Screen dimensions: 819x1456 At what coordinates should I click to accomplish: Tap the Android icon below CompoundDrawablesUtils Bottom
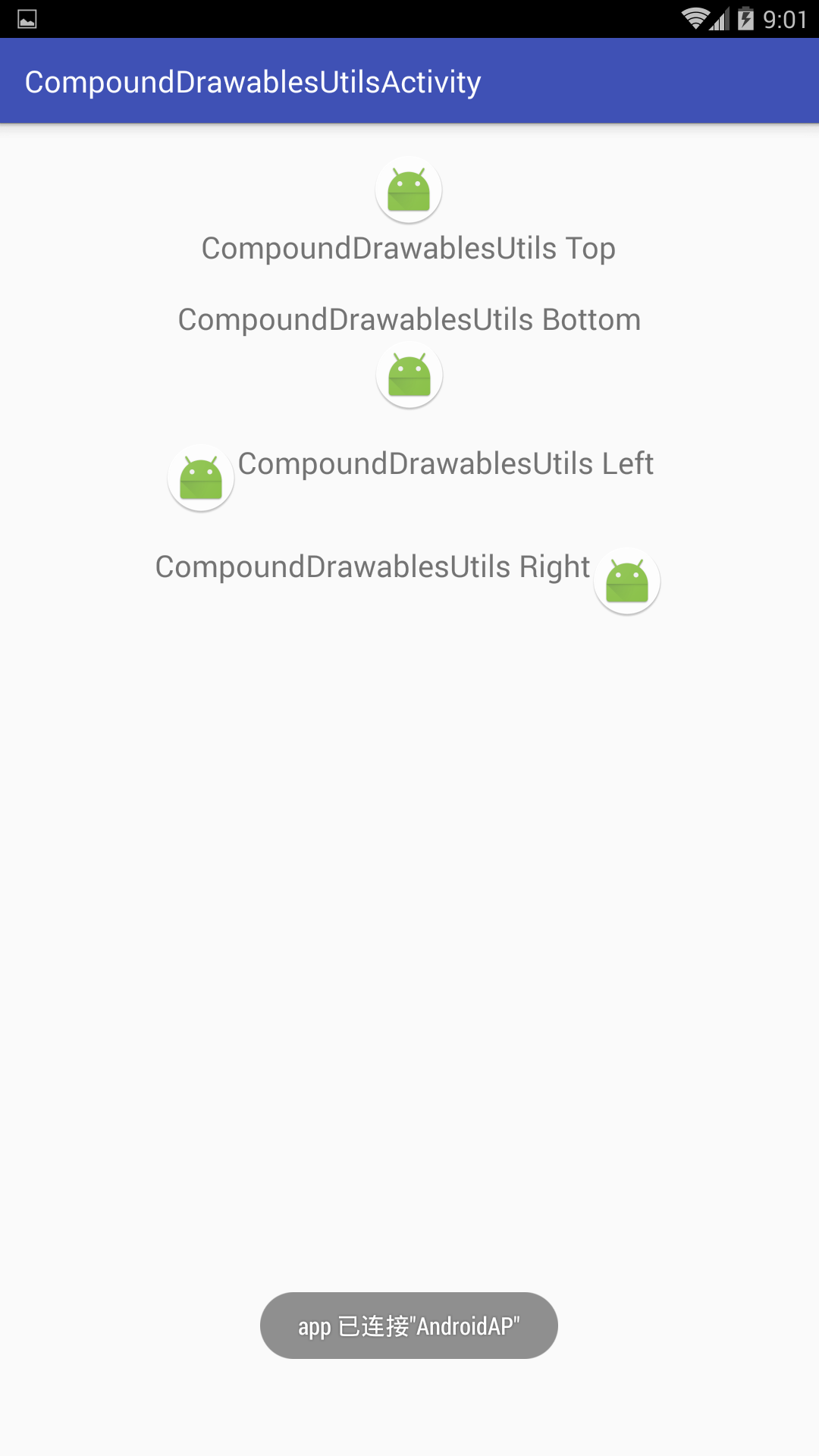coord(409,374)
